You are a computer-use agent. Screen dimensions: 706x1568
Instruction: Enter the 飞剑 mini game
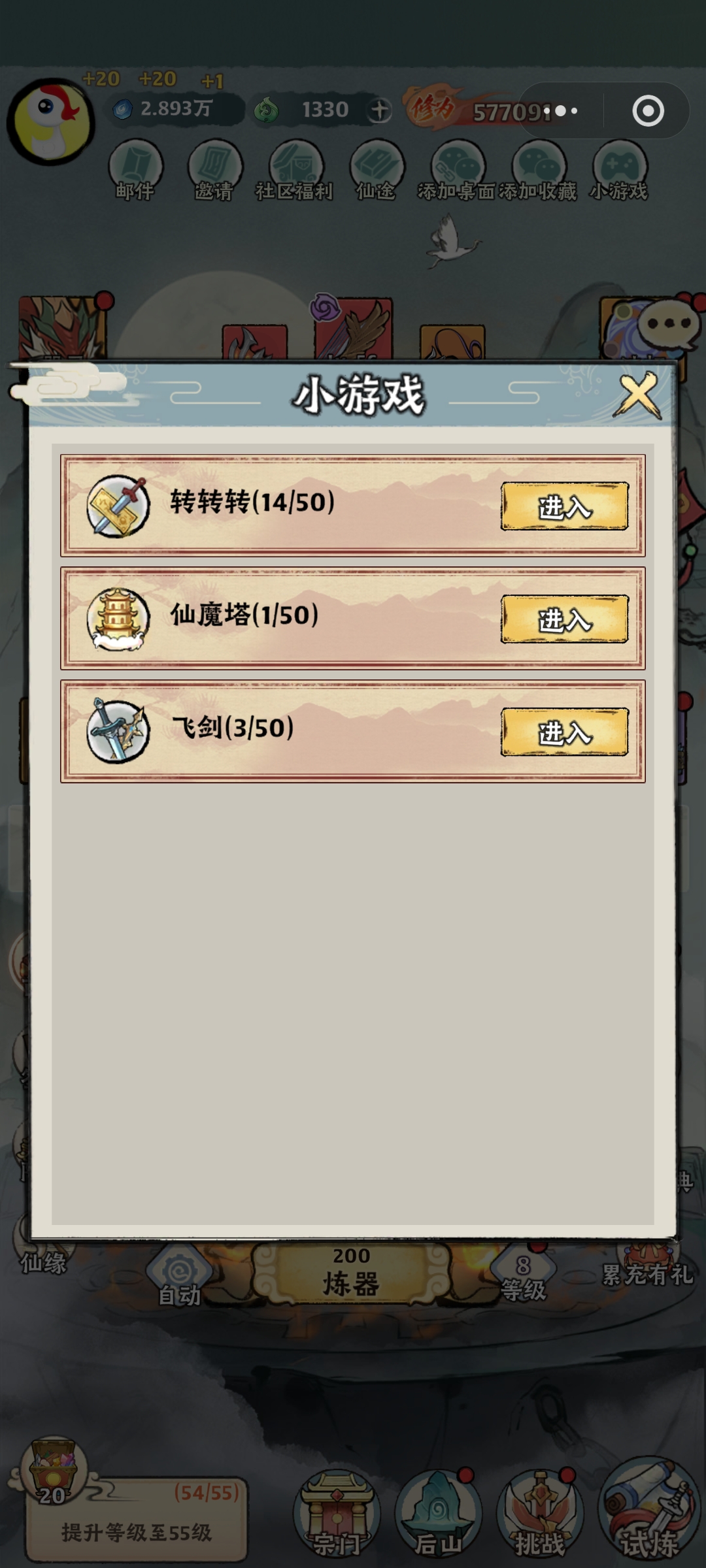(564, 732)
